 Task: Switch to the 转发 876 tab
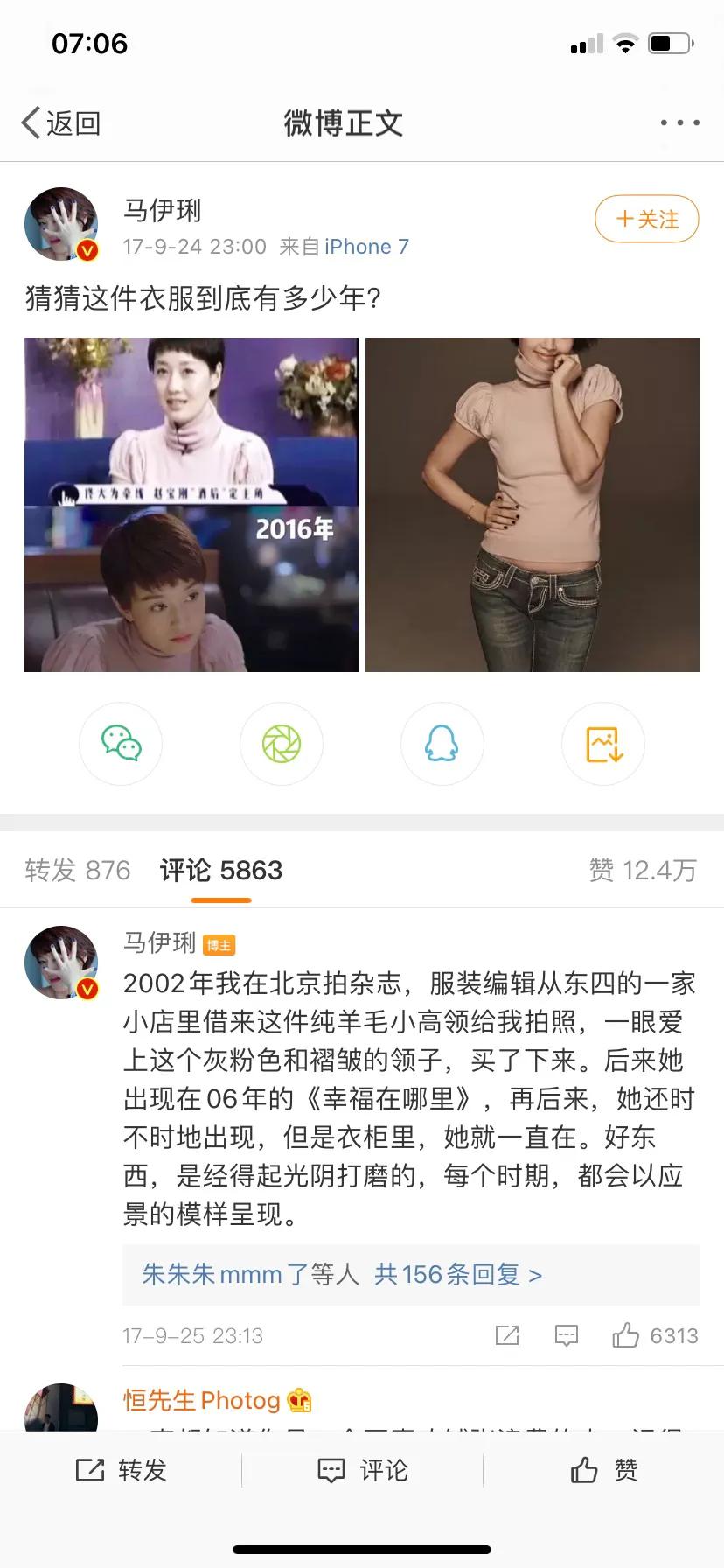click(x=77, y=870)
